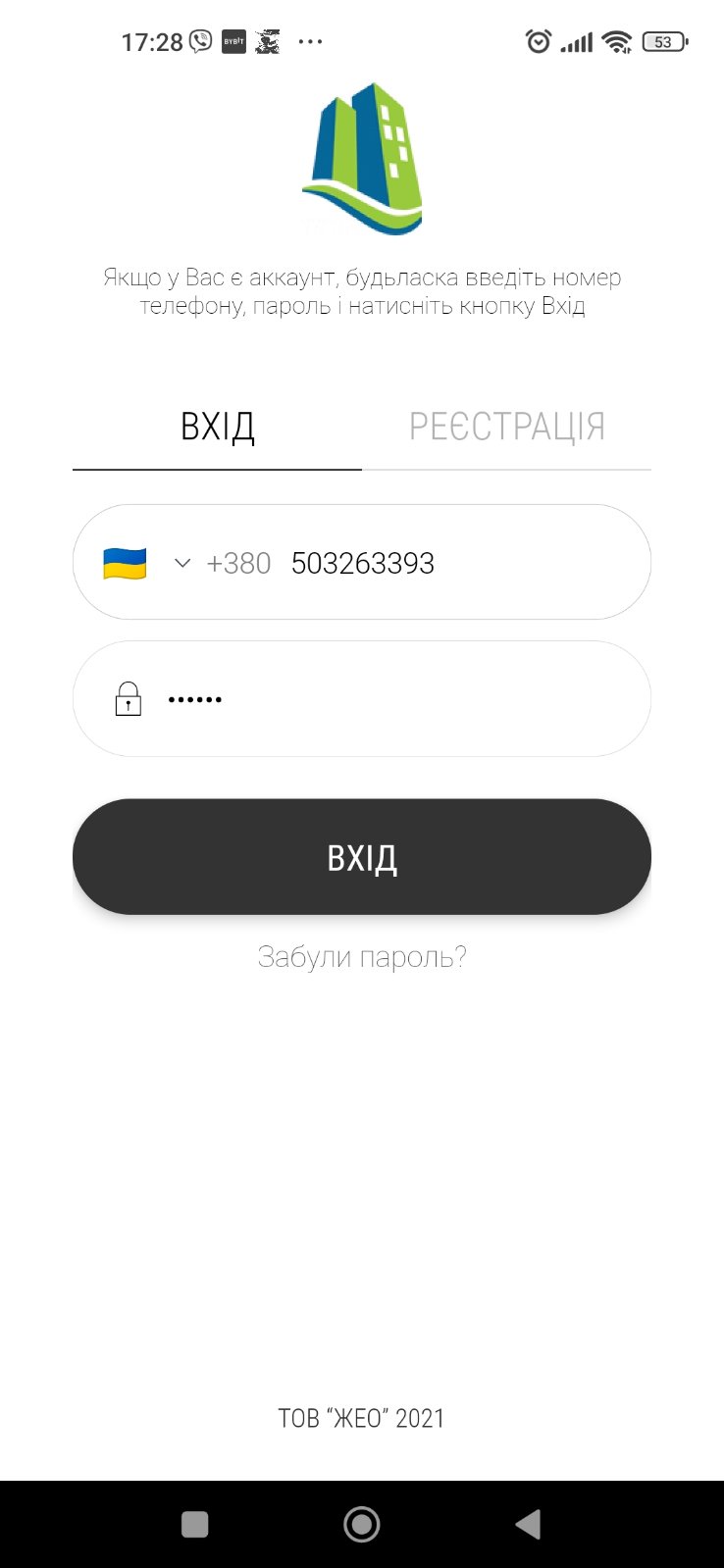Focus the password field with lock icon
Viewport: 724px width, 1568px height.
point(392,699)
